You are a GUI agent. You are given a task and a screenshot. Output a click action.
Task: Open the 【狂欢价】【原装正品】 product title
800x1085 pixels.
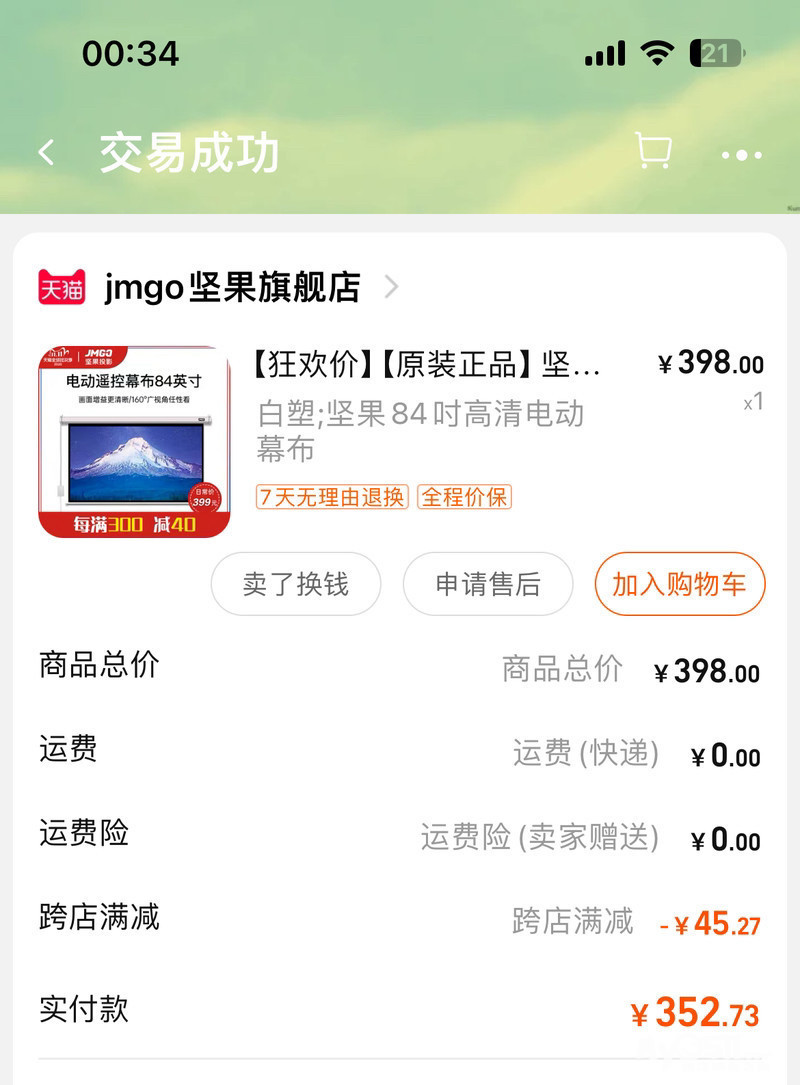(x=428, y=365)
